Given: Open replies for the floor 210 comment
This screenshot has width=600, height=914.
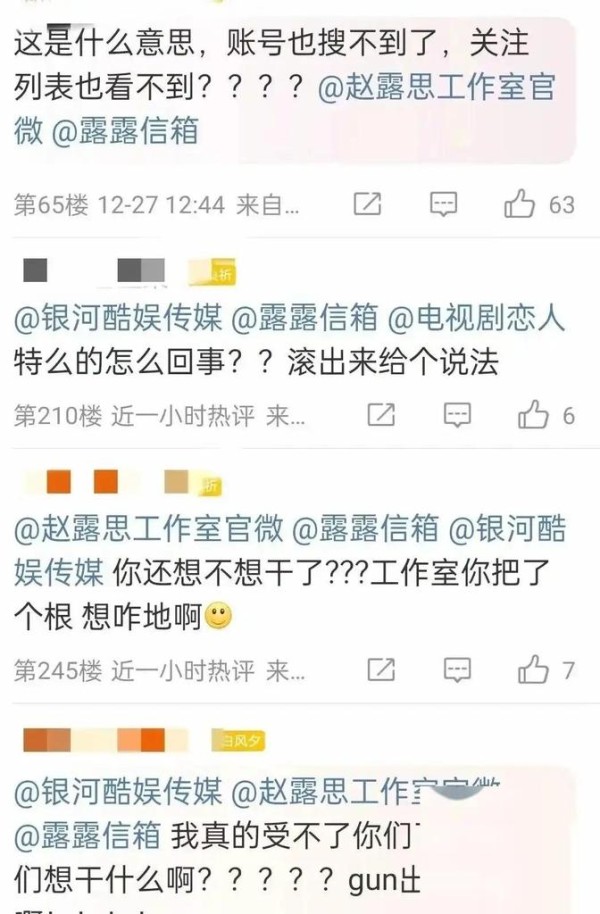Looking at the screenshot, I should click(x=456, y=415).
